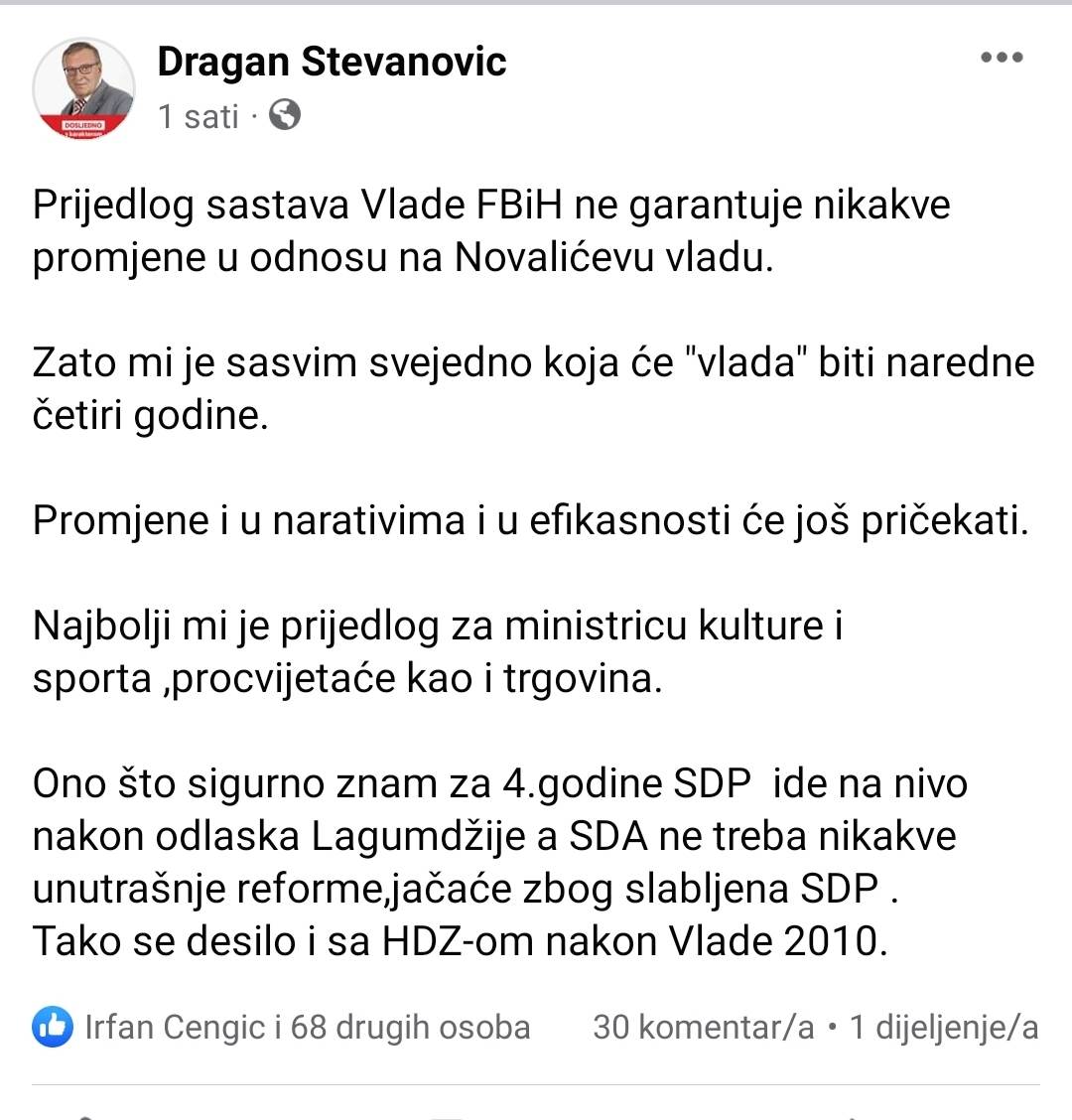The image size is (1072, 1120).
Task: Tap the 1 sati post timestamp
Action: coord(199,116)
